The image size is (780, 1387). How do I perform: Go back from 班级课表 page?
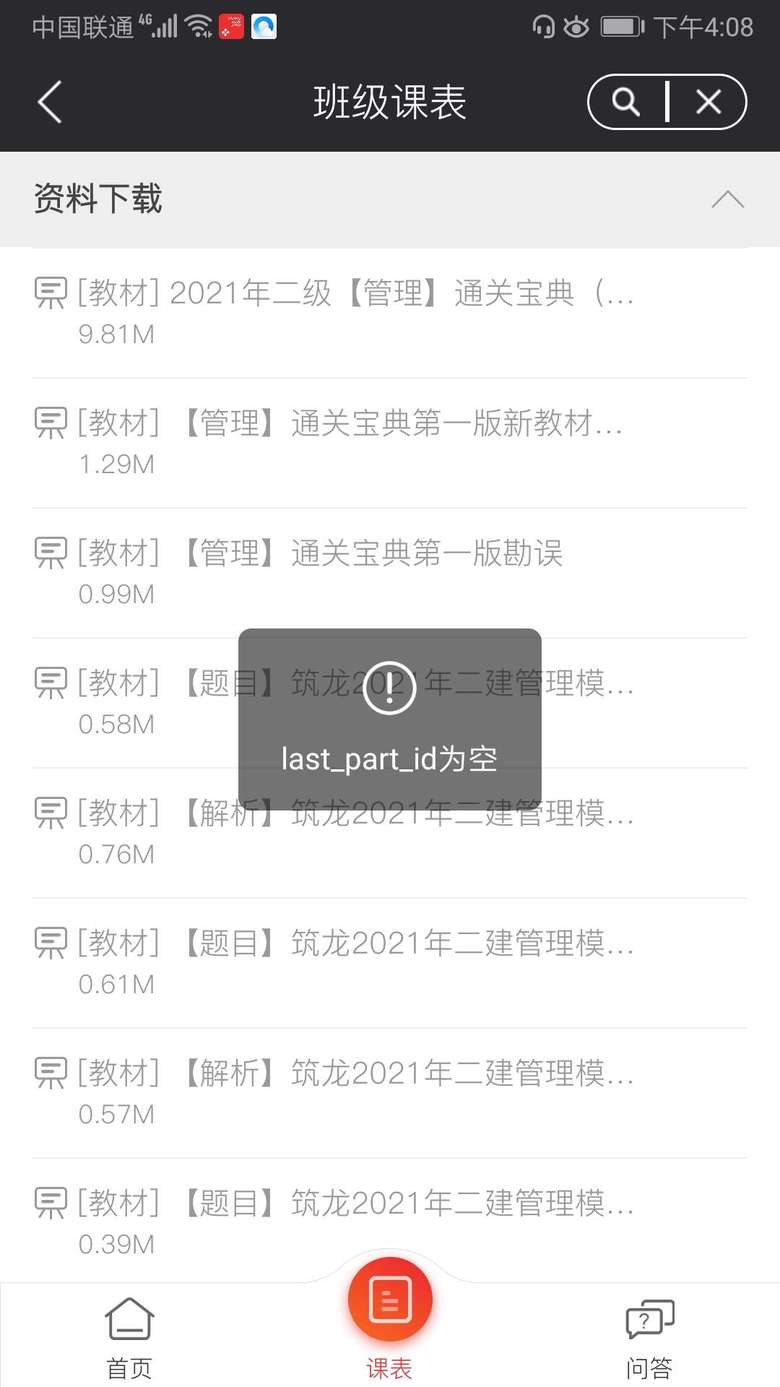pyautogui.click(x=50, y=102)
